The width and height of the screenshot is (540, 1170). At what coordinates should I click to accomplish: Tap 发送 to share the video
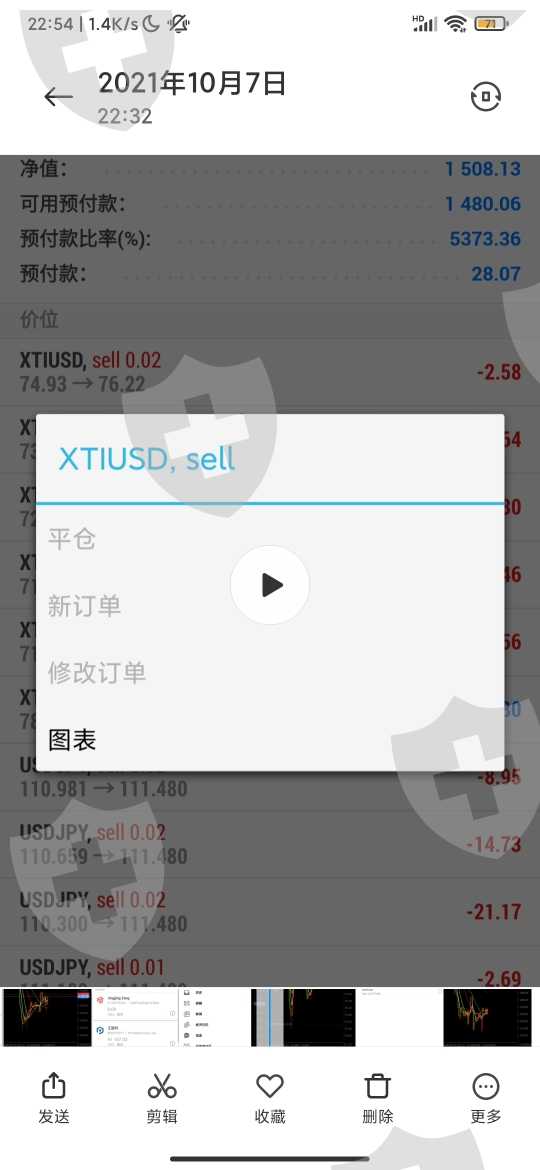pyautogui.click(x=54, y=1098)
